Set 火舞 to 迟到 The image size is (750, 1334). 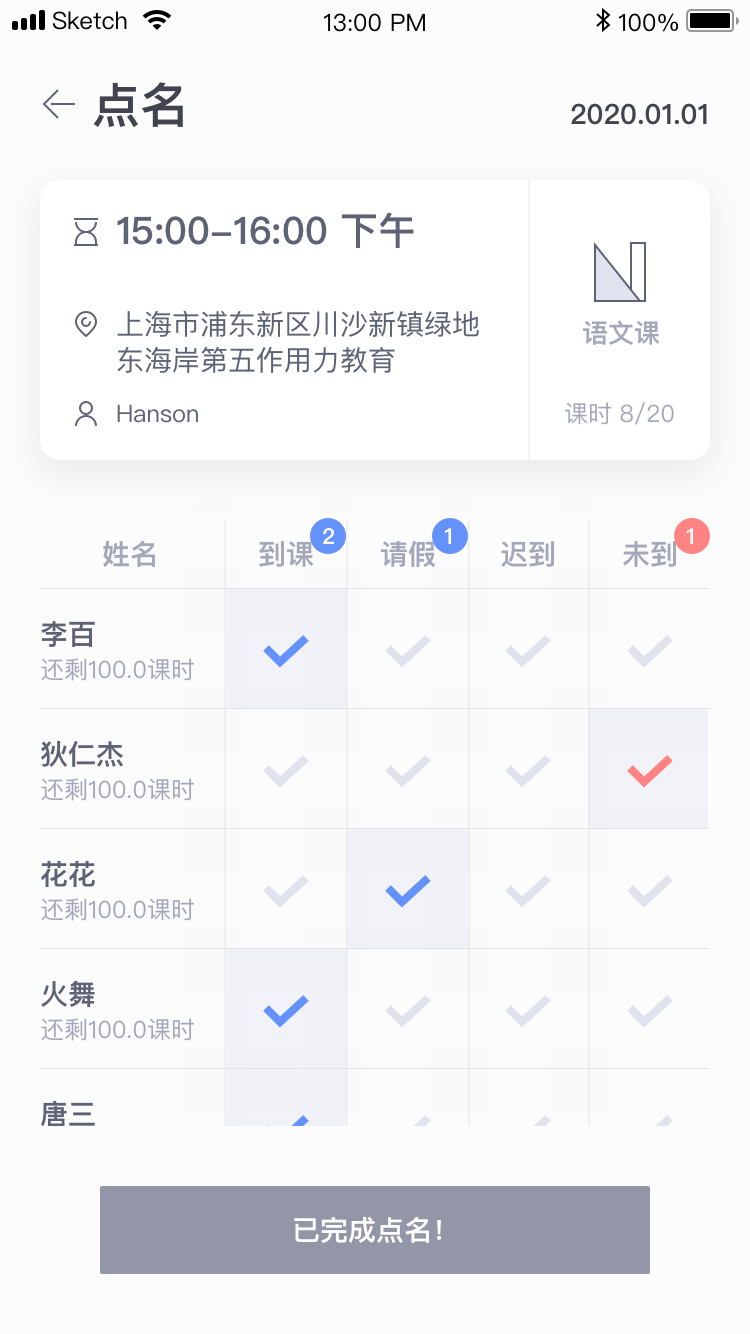pos(528,1011)
